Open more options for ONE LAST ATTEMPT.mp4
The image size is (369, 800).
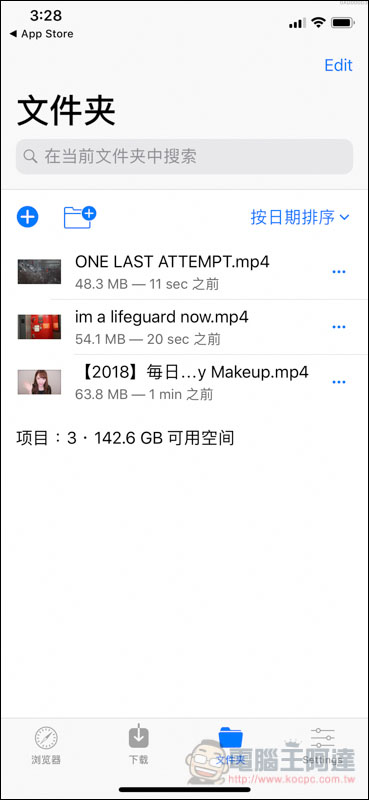339,272
